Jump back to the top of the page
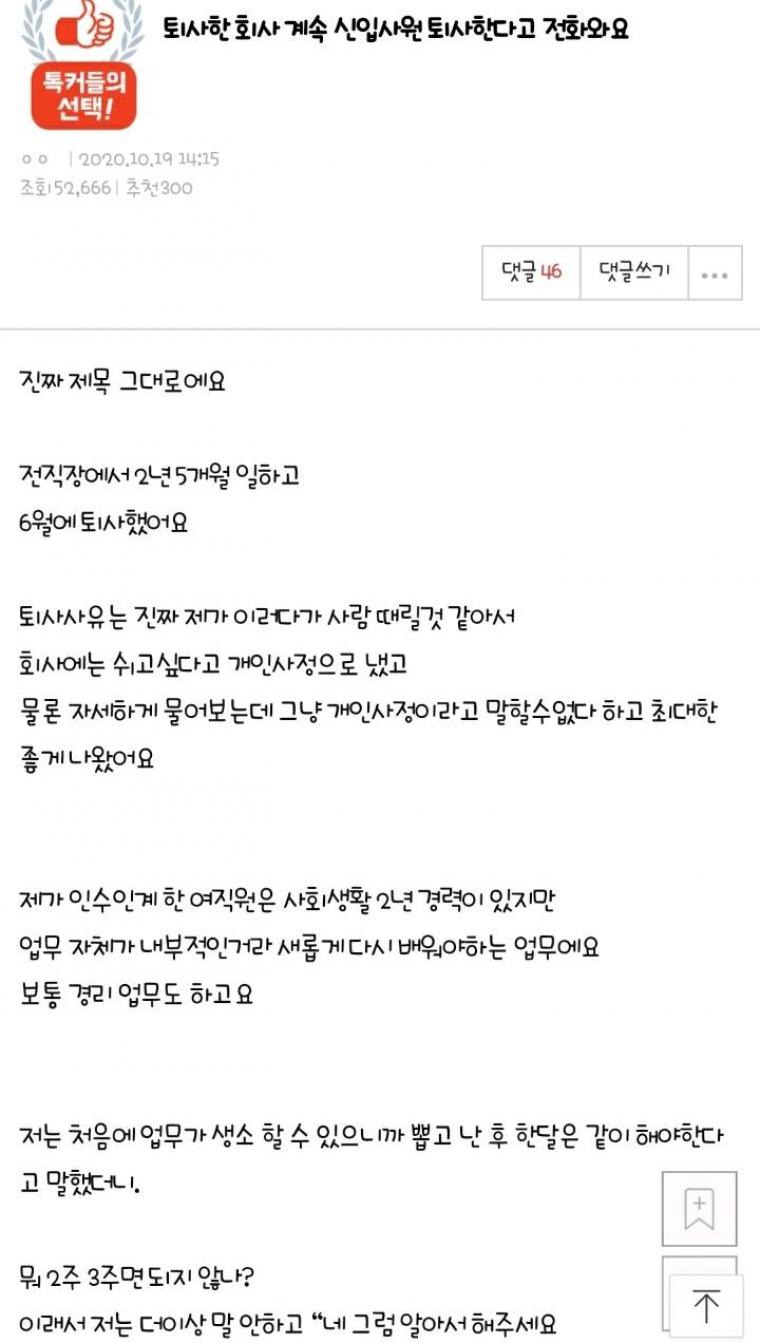 tap(706, 1304)
